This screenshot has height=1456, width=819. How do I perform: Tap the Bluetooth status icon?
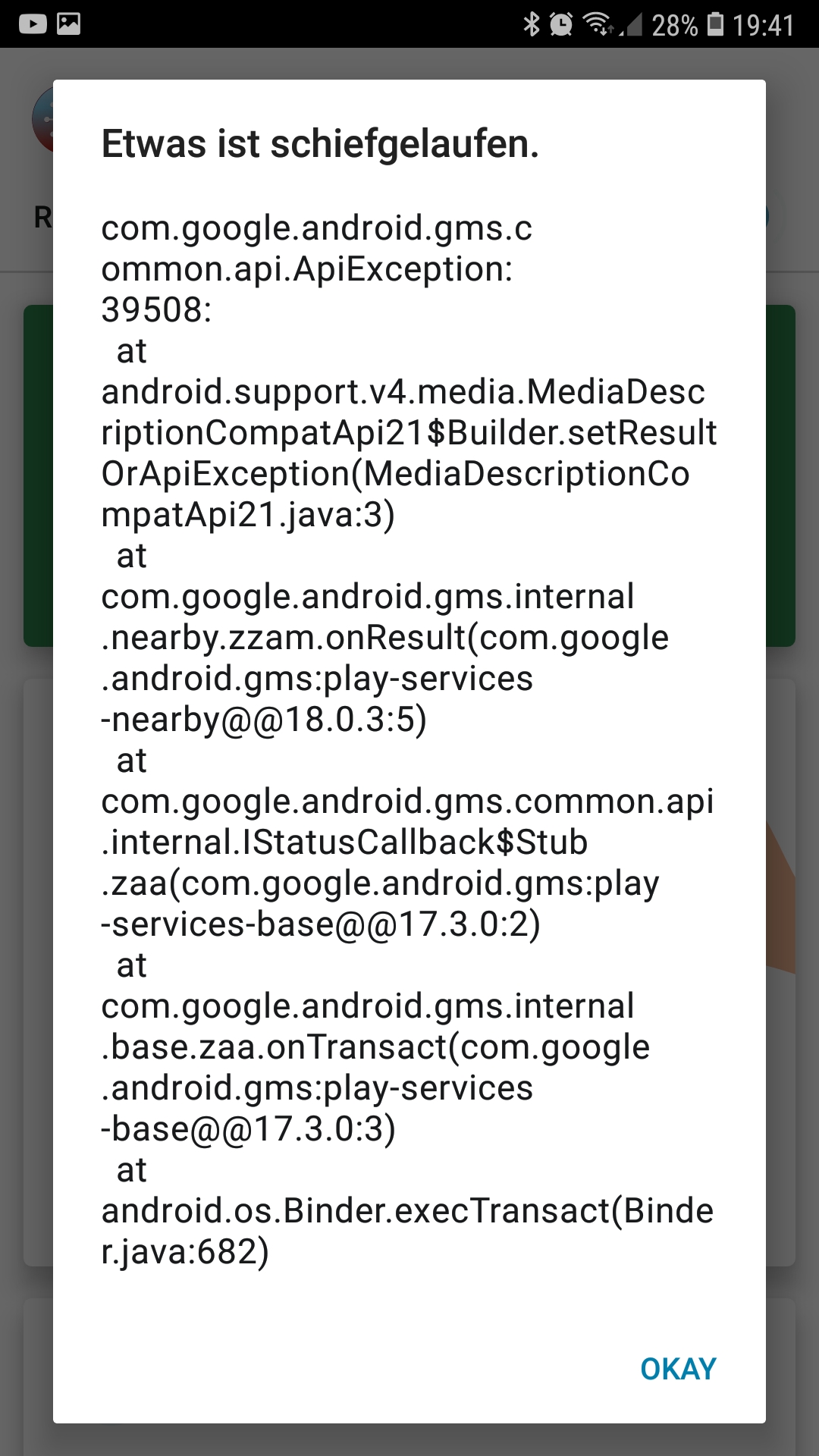(531, 23)
